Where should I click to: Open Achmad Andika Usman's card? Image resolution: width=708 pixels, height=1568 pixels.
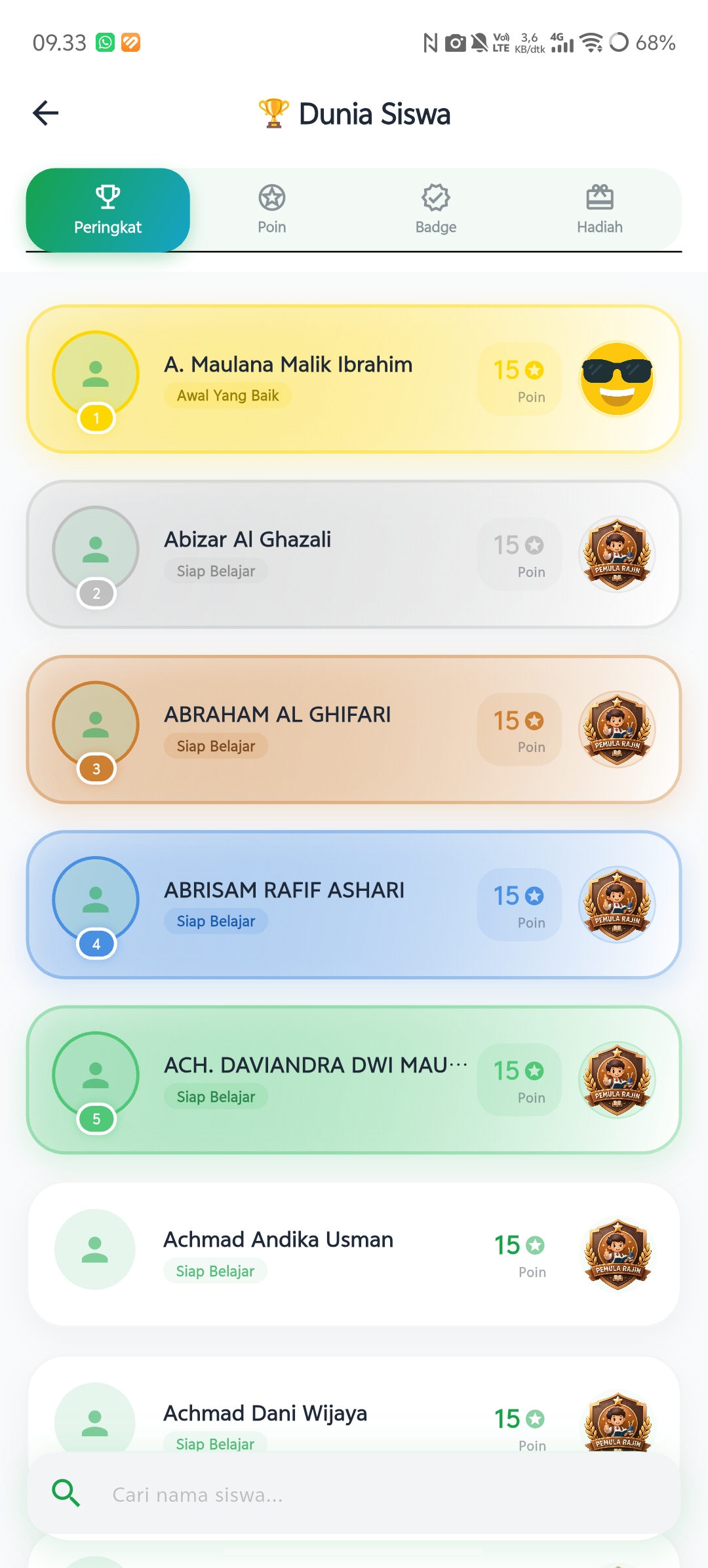(354, 1255)
